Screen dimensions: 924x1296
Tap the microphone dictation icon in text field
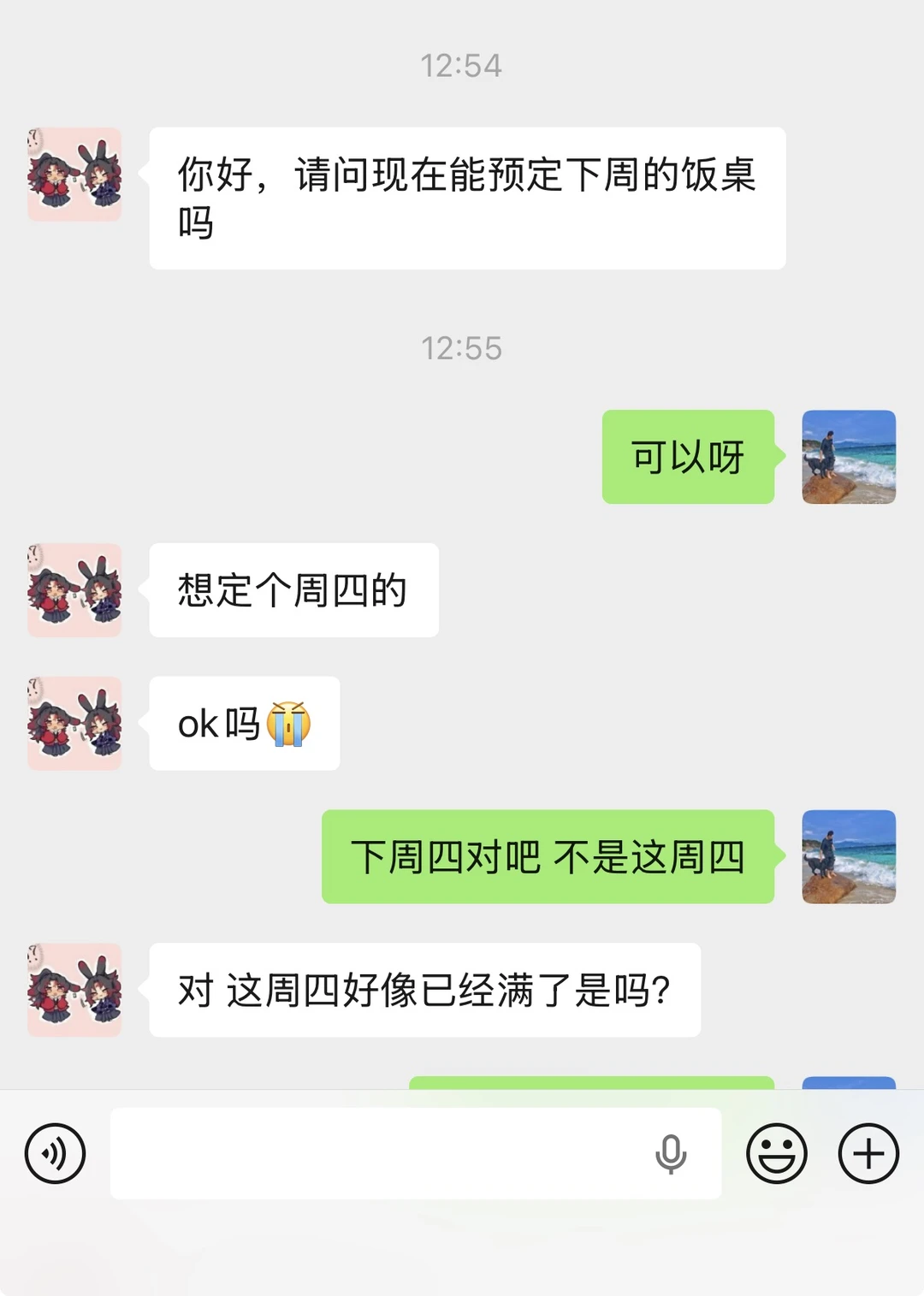click(671, 1154)
